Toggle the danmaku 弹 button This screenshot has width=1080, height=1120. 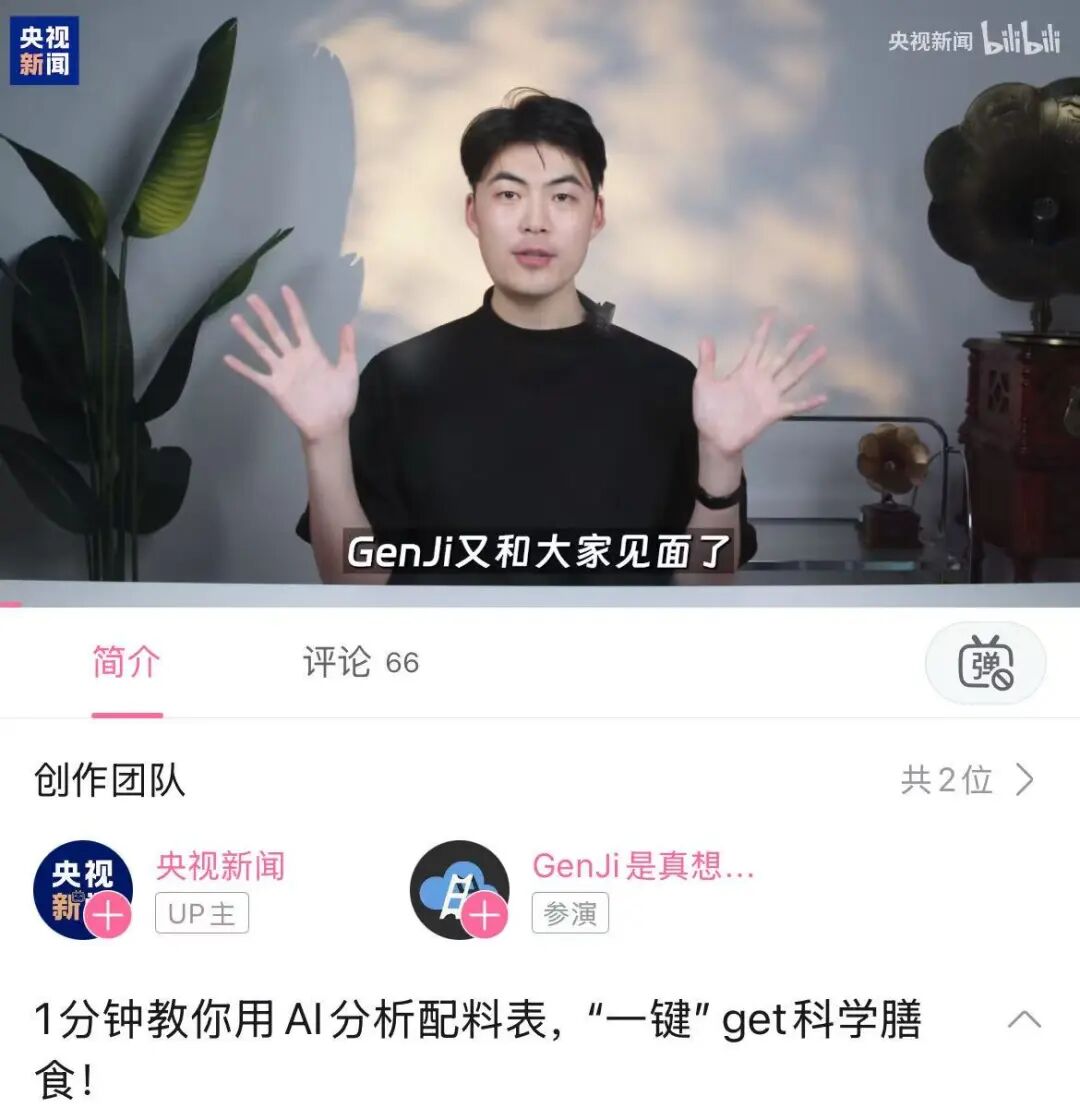[985, 664]
